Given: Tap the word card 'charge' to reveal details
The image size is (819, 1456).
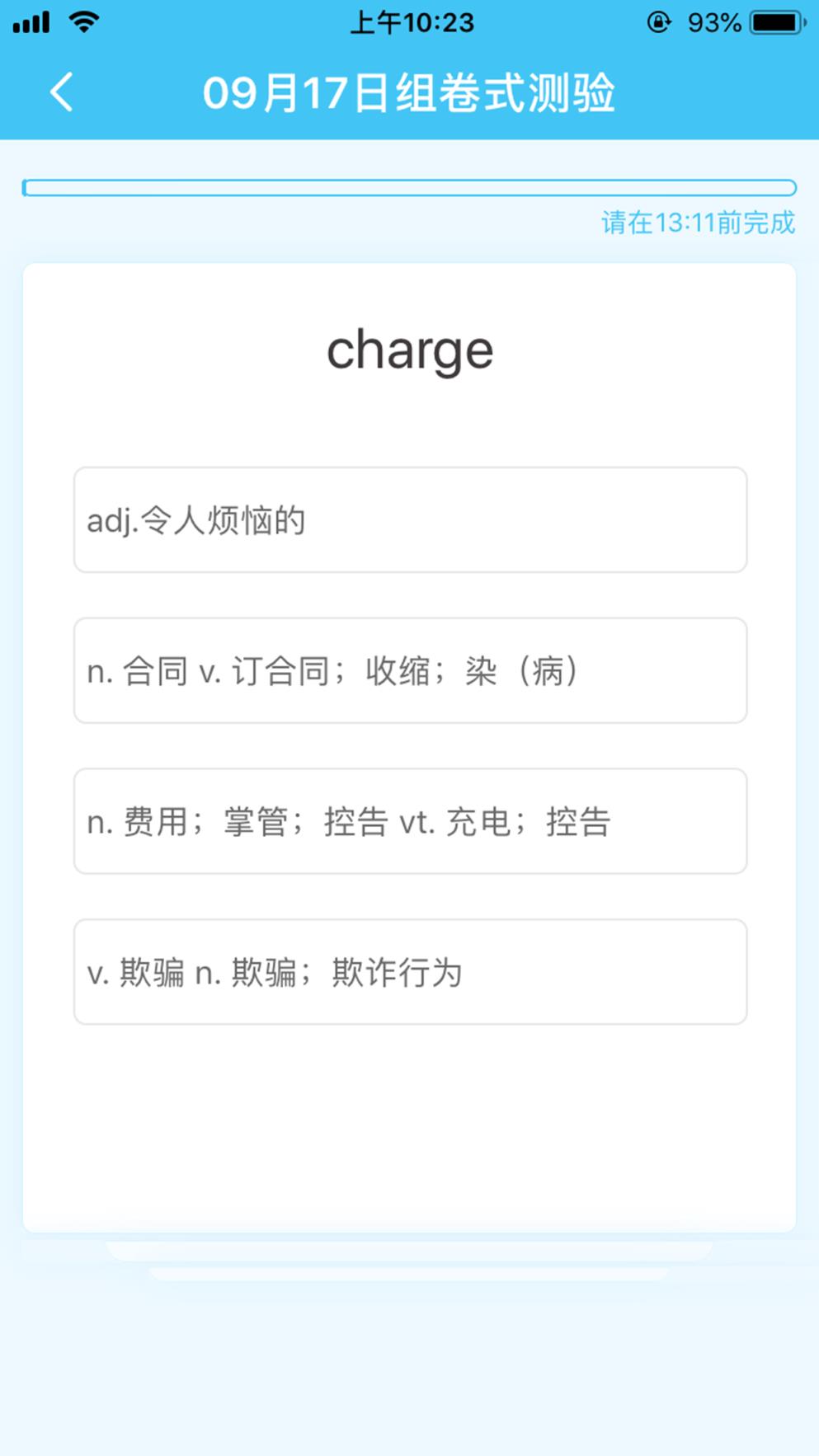Looking at the screenshot, I should pyautogui.click(x=410, y=349).
